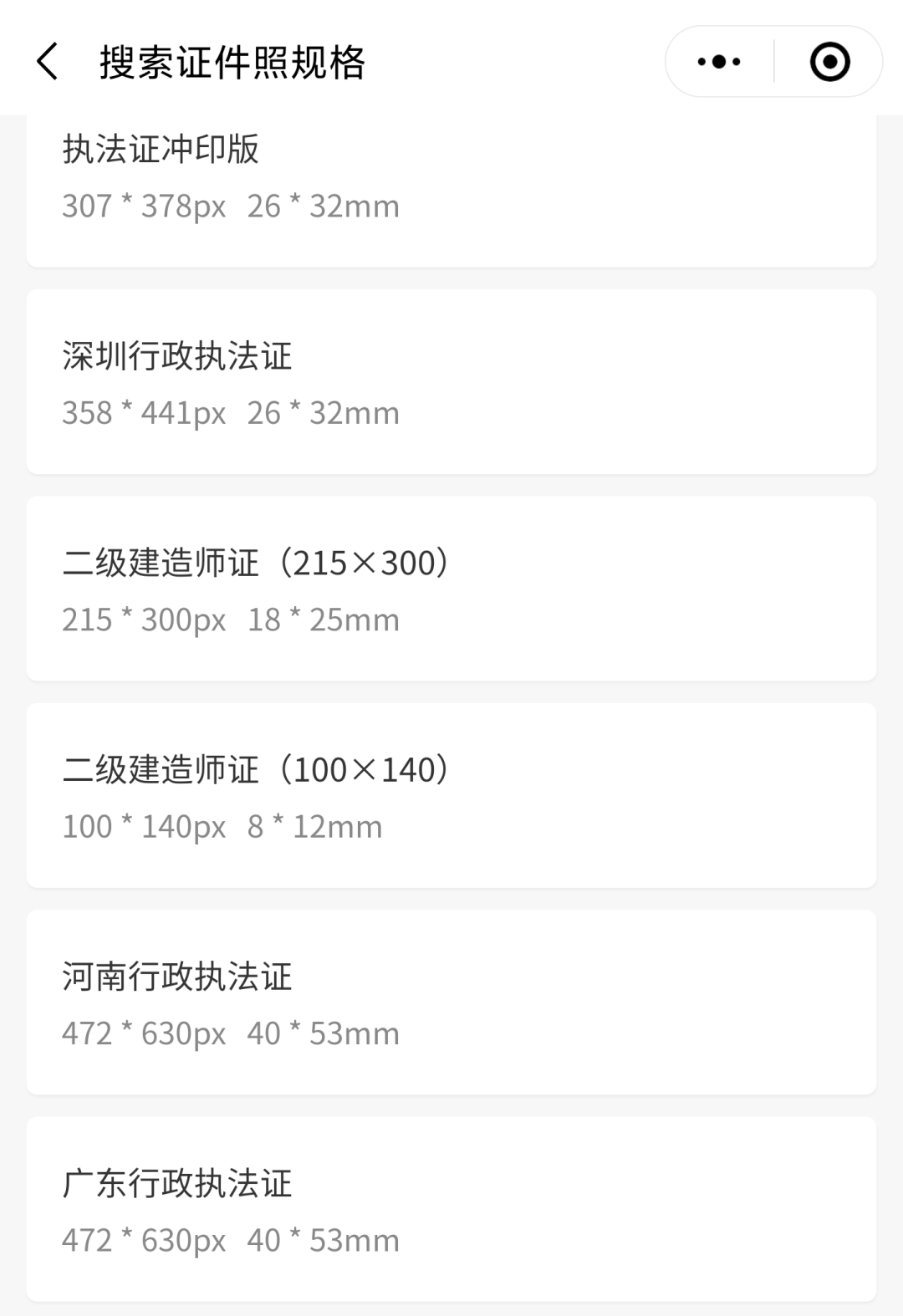Choose the 二级建造师证（215×300）spec
This screenshot has height=1316, width=903.
(x=451, y=589)
